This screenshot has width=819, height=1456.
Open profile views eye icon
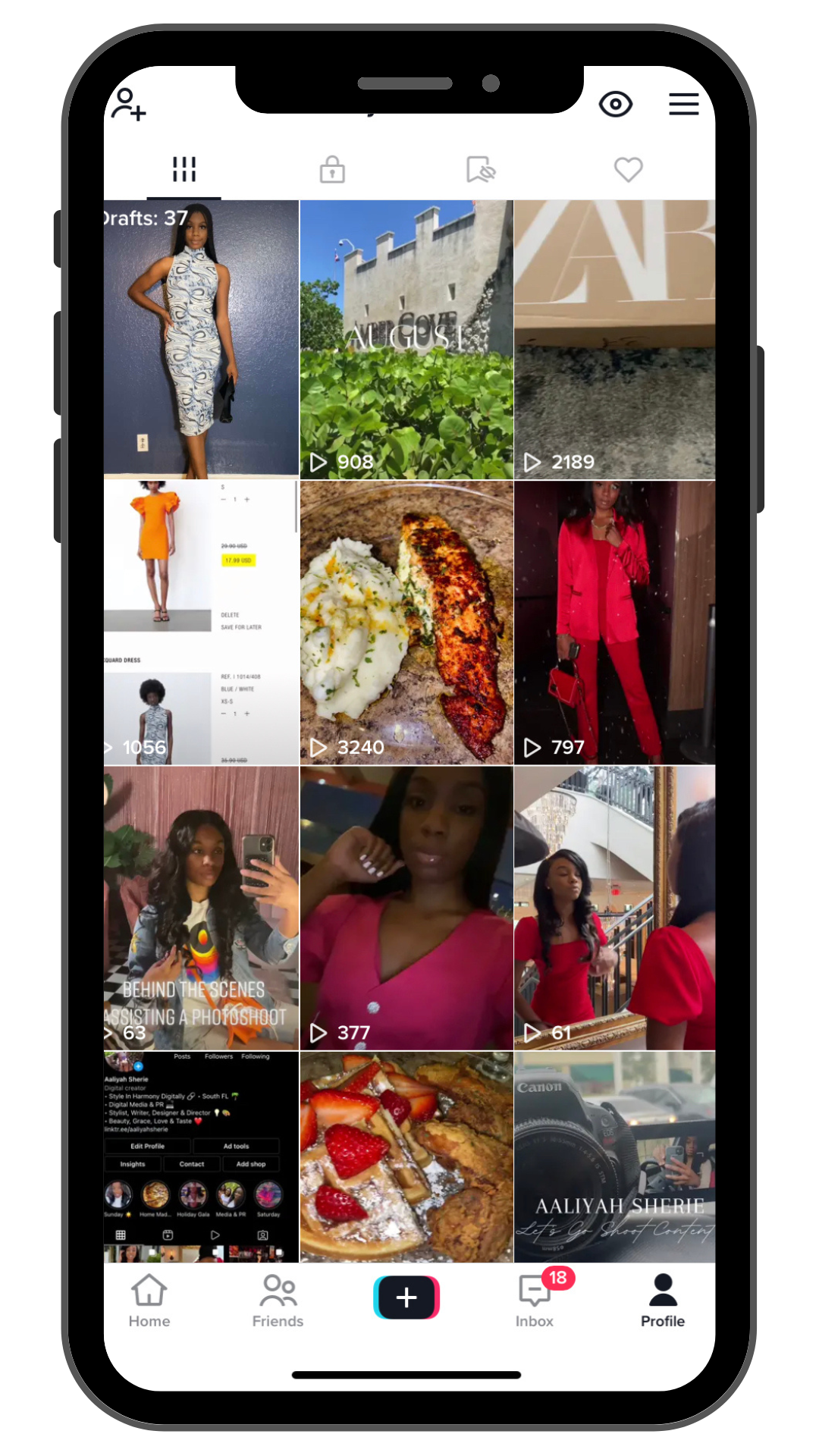point(615,104)
